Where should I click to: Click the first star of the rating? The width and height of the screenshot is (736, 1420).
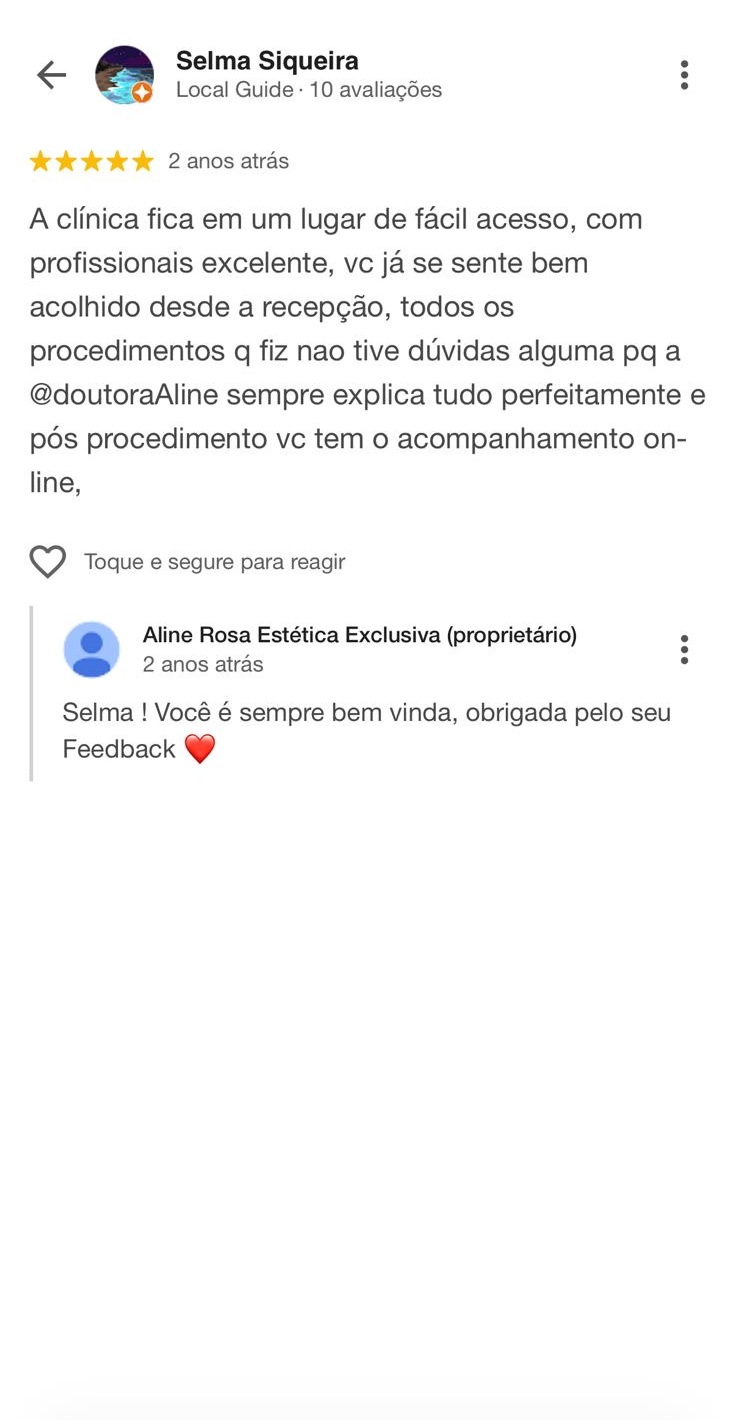coord(42,160)
